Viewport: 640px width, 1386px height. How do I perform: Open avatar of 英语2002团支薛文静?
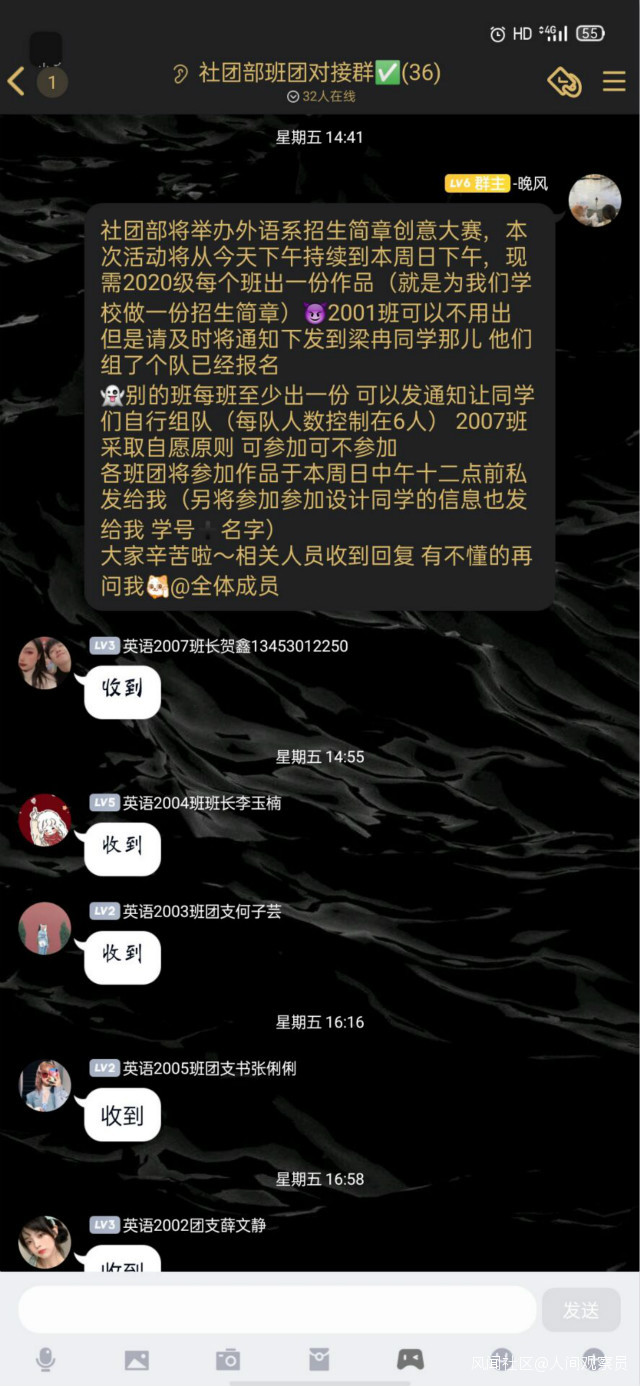coord(45,1242)
